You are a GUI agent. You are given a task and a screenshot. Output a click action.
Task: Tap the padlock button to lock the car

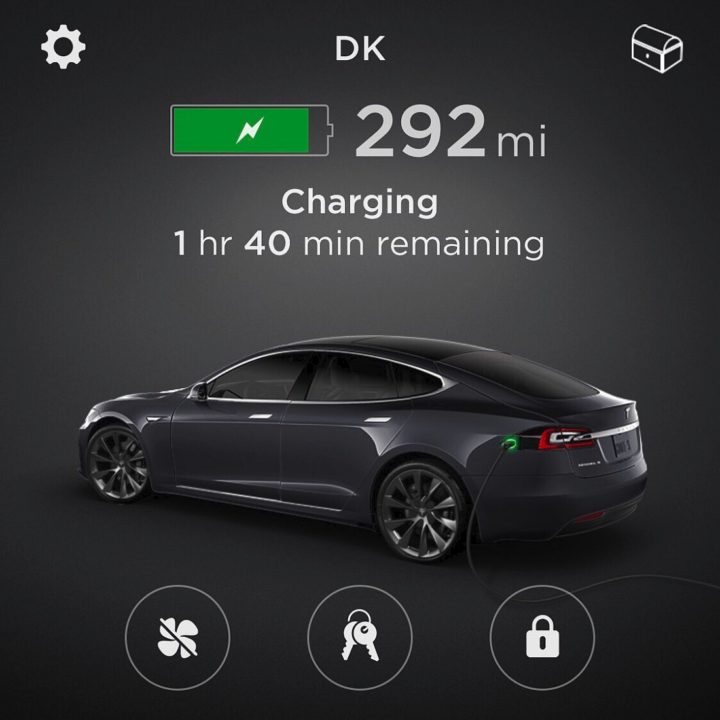[x=541, y=636]
